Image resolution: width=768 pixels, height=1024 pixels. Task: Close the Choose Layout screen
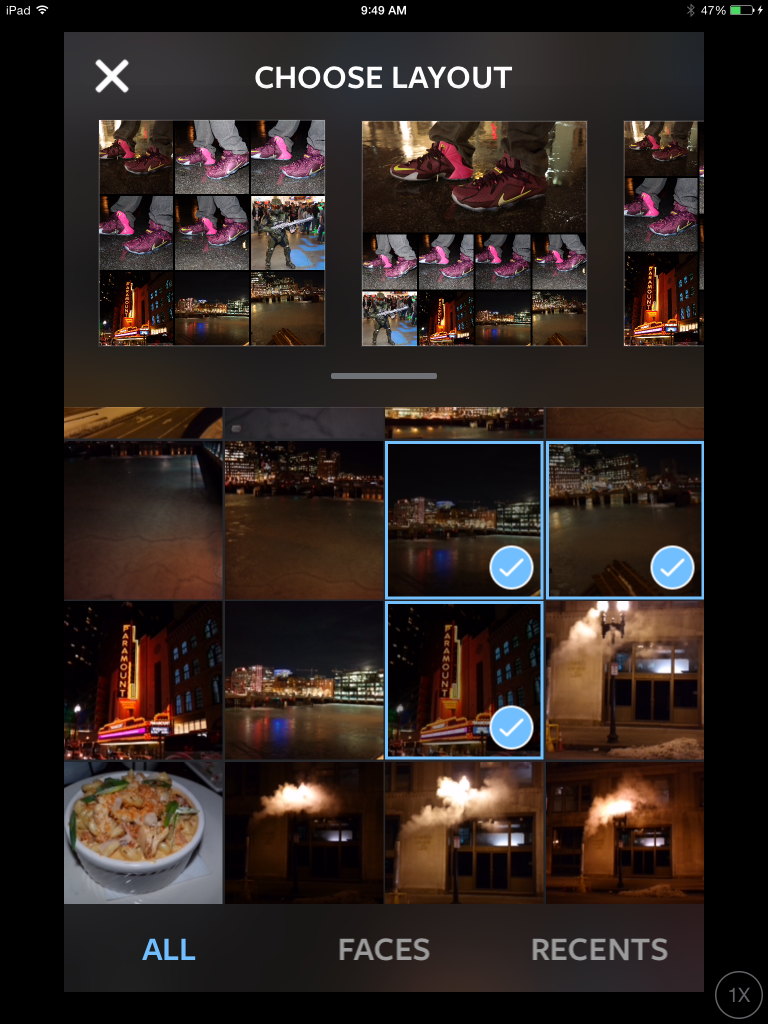(112, 76)
